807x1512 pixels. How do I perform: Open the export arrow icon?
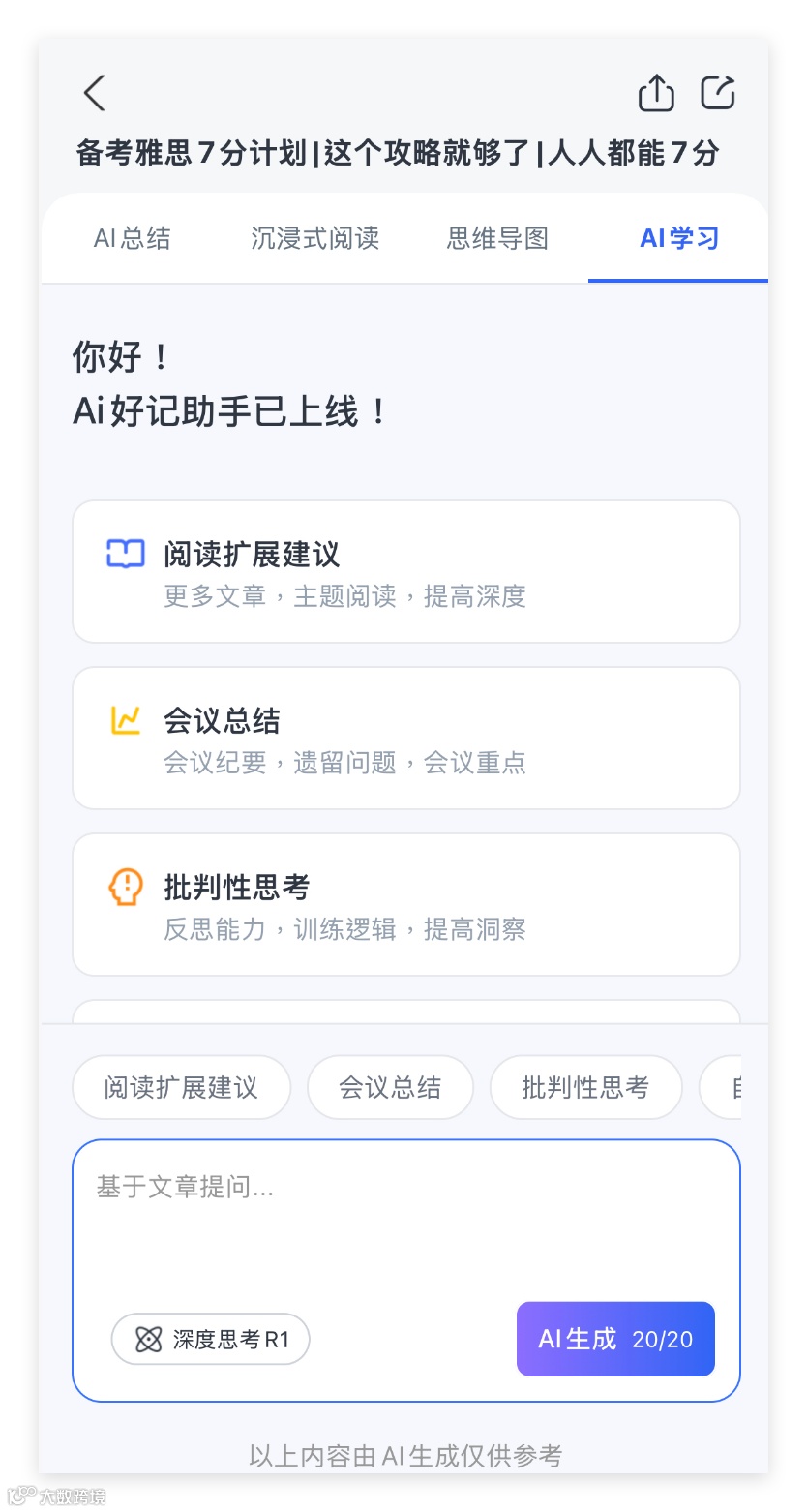[x=718, y=93]
